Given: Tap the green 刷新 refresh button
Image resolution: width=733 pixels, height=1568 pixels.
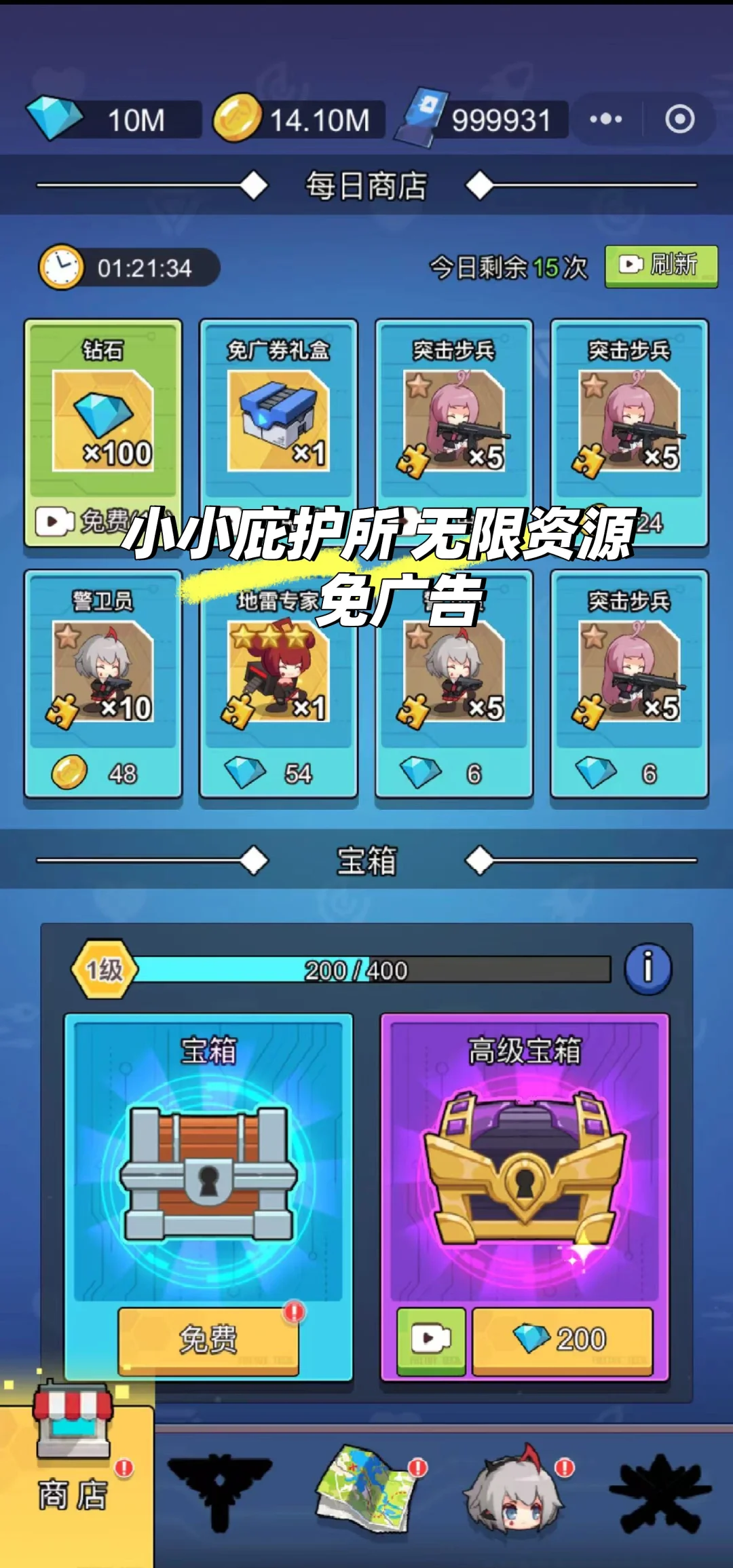Looking at the screenshot, I should pos(661,265).
